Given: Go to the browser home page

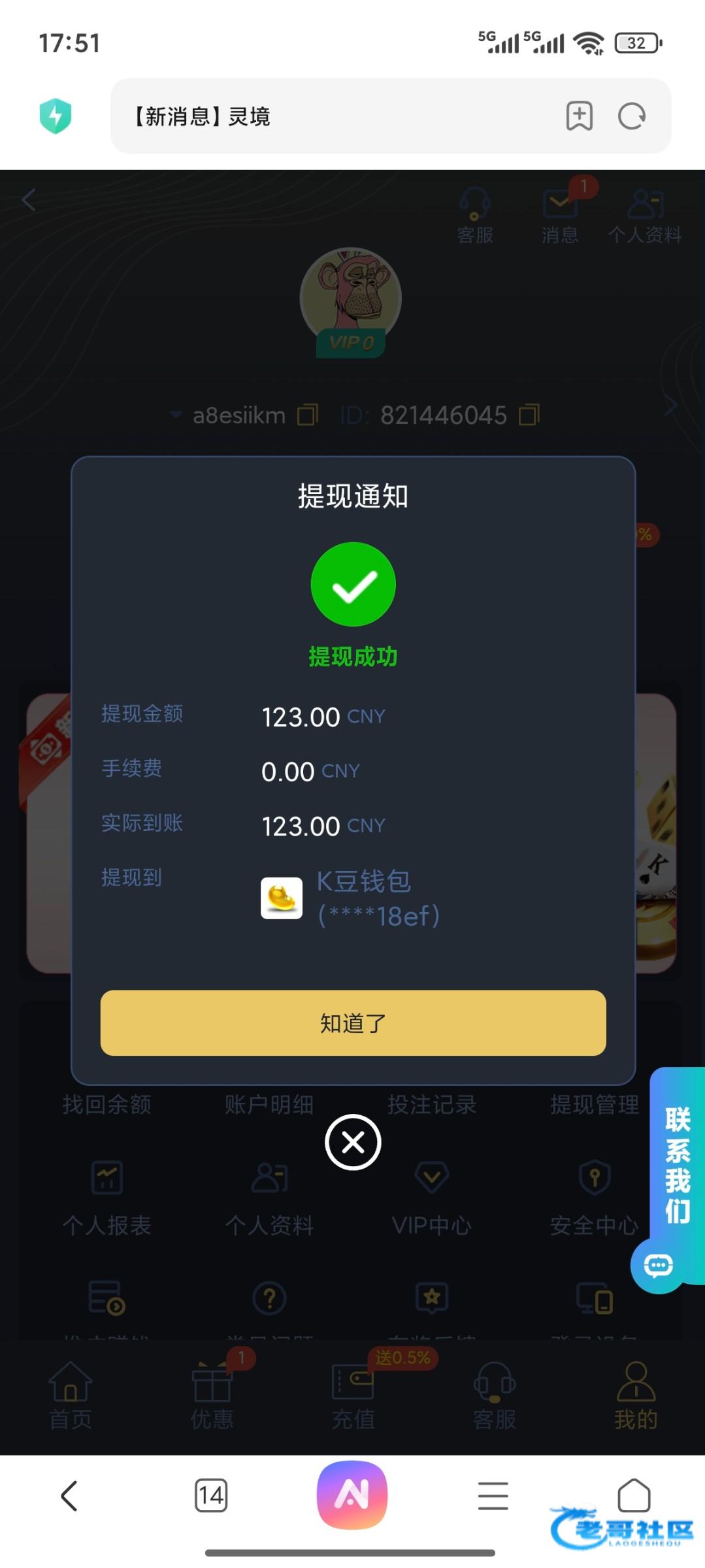Looking at the screenshot, I should 633,1494.
